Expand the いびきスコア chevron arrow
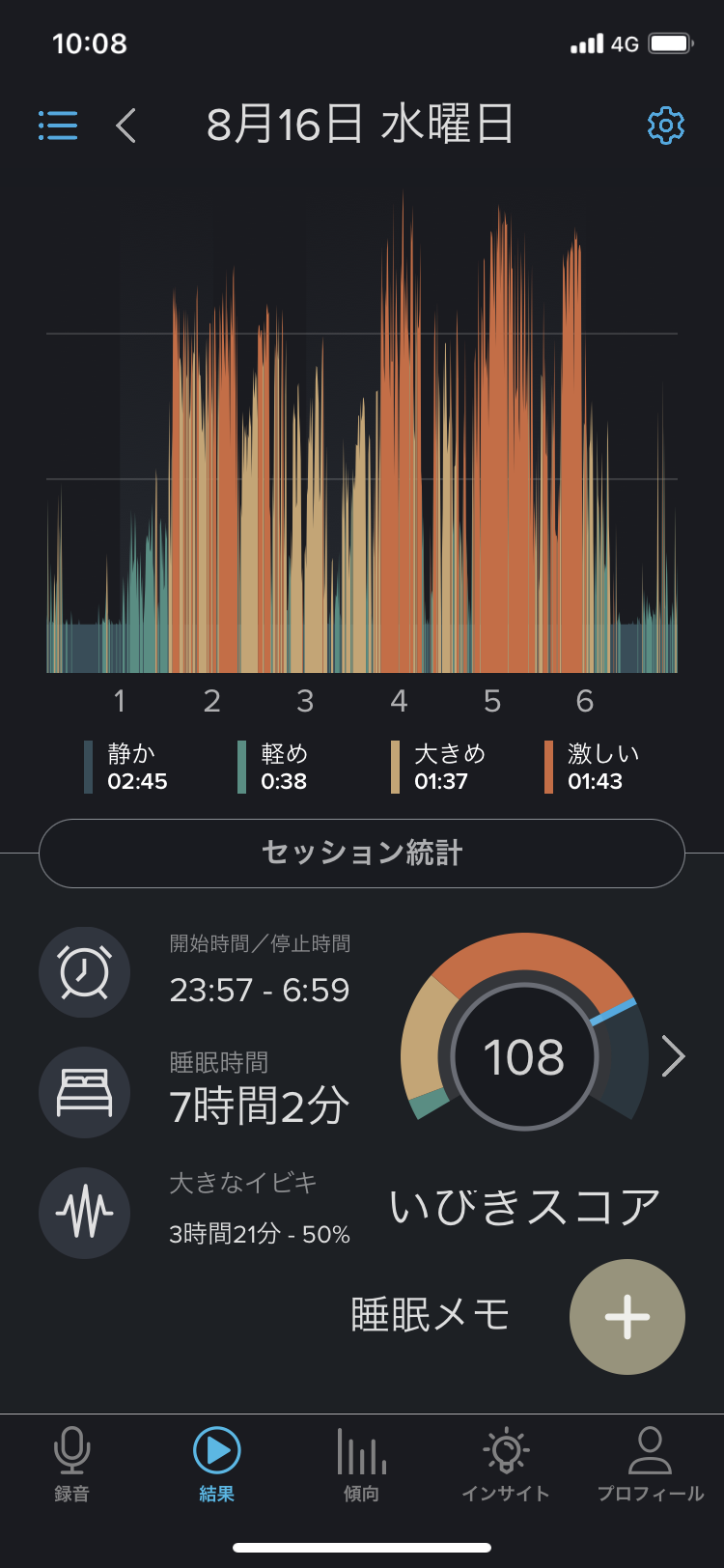 click(673, 1056)
